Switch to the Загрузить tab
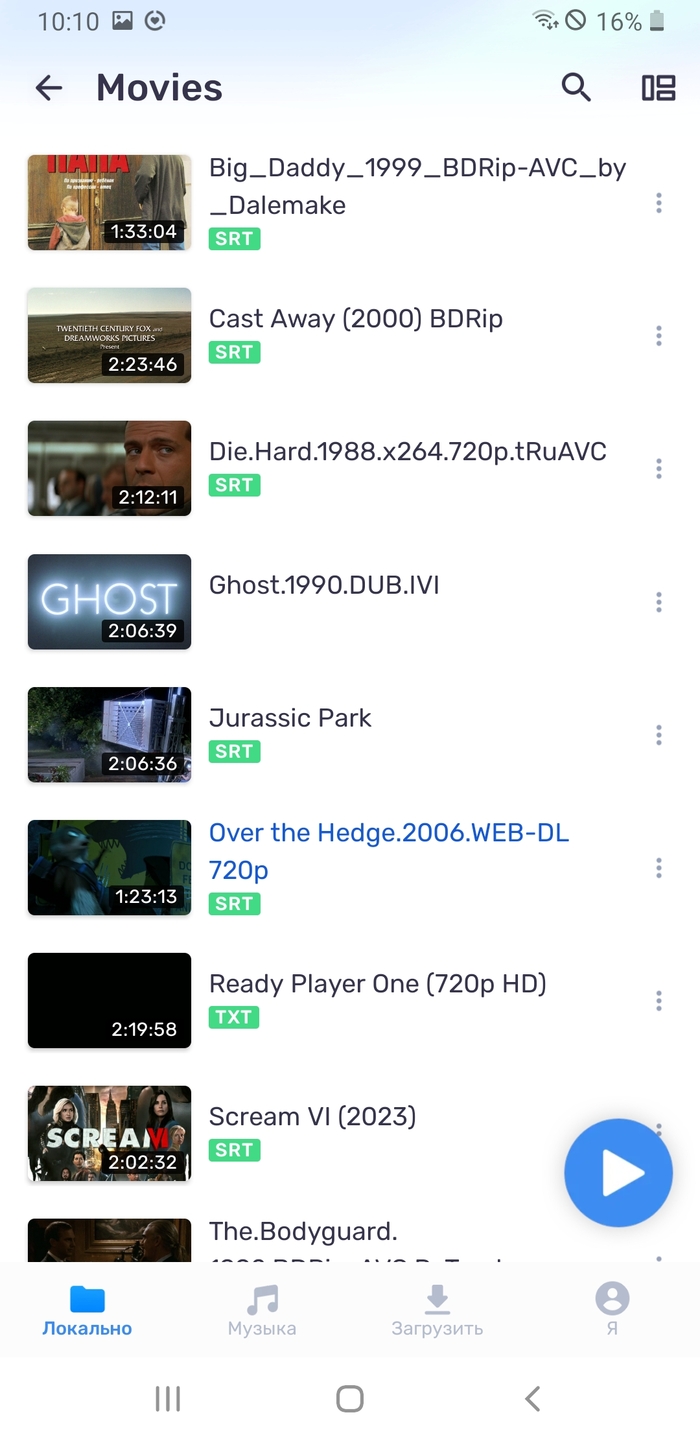This screenshot has width=700, height=1439. [x=437, y=1311]
